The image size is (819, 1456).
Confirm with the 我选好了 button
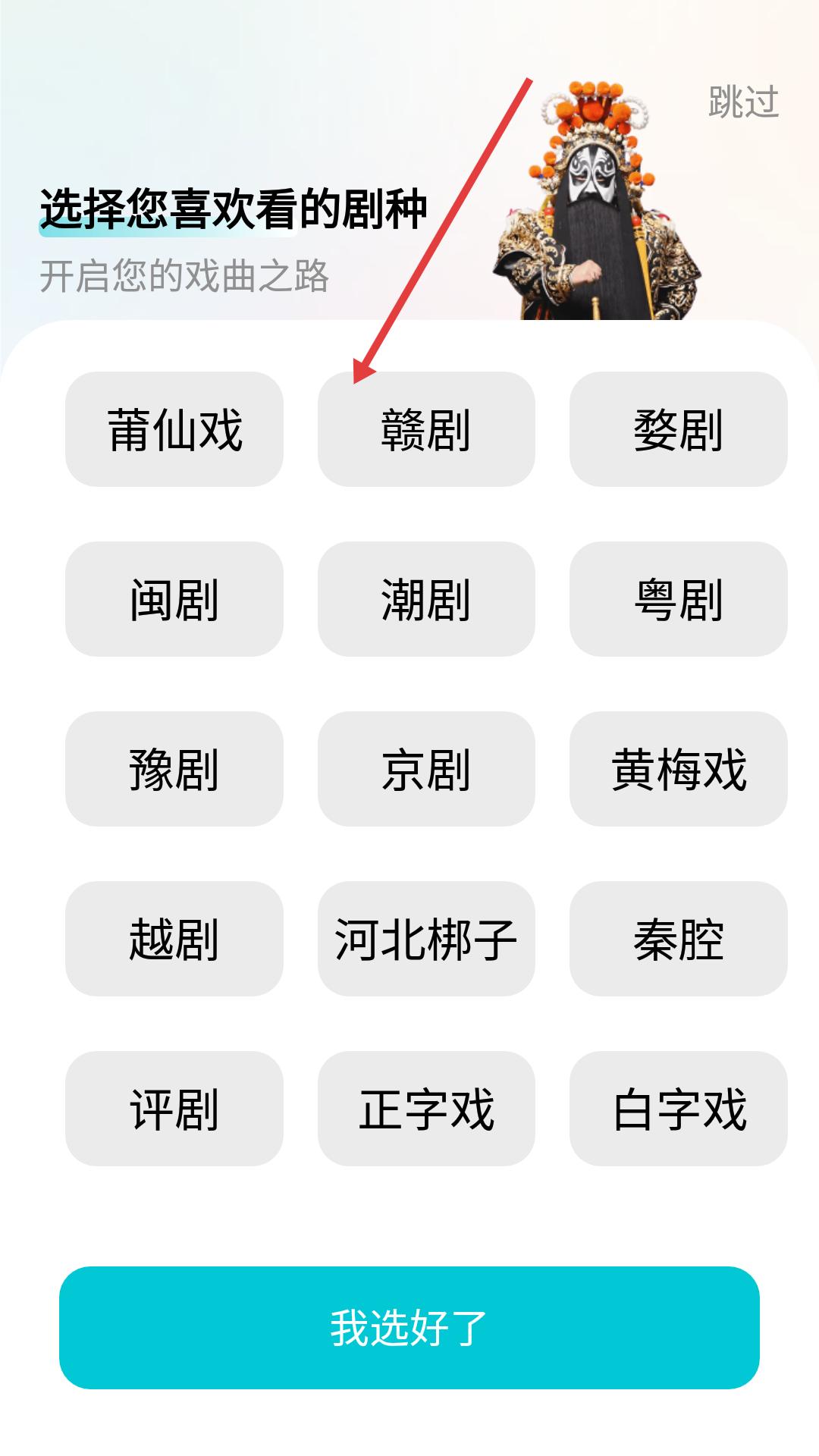coord(409,1328)
